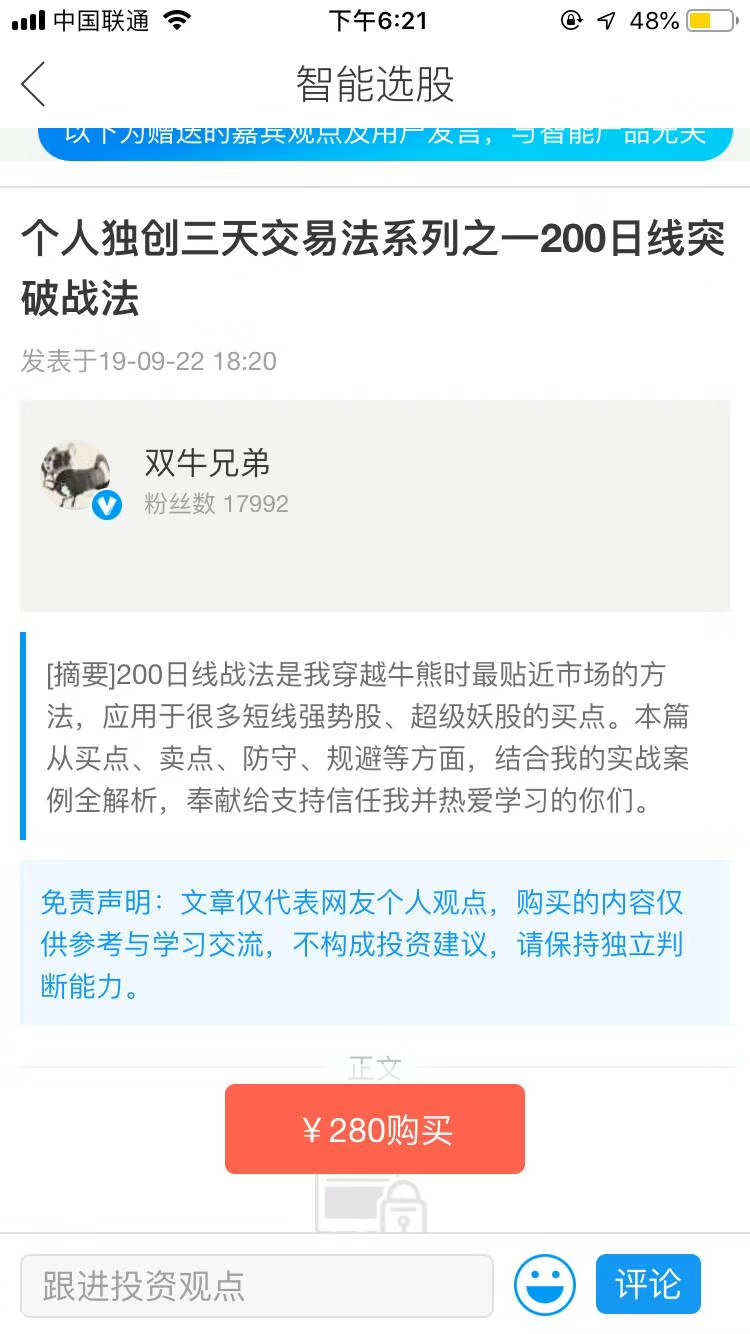Tap the back arrow to leave 智能选股

[32, 86]
